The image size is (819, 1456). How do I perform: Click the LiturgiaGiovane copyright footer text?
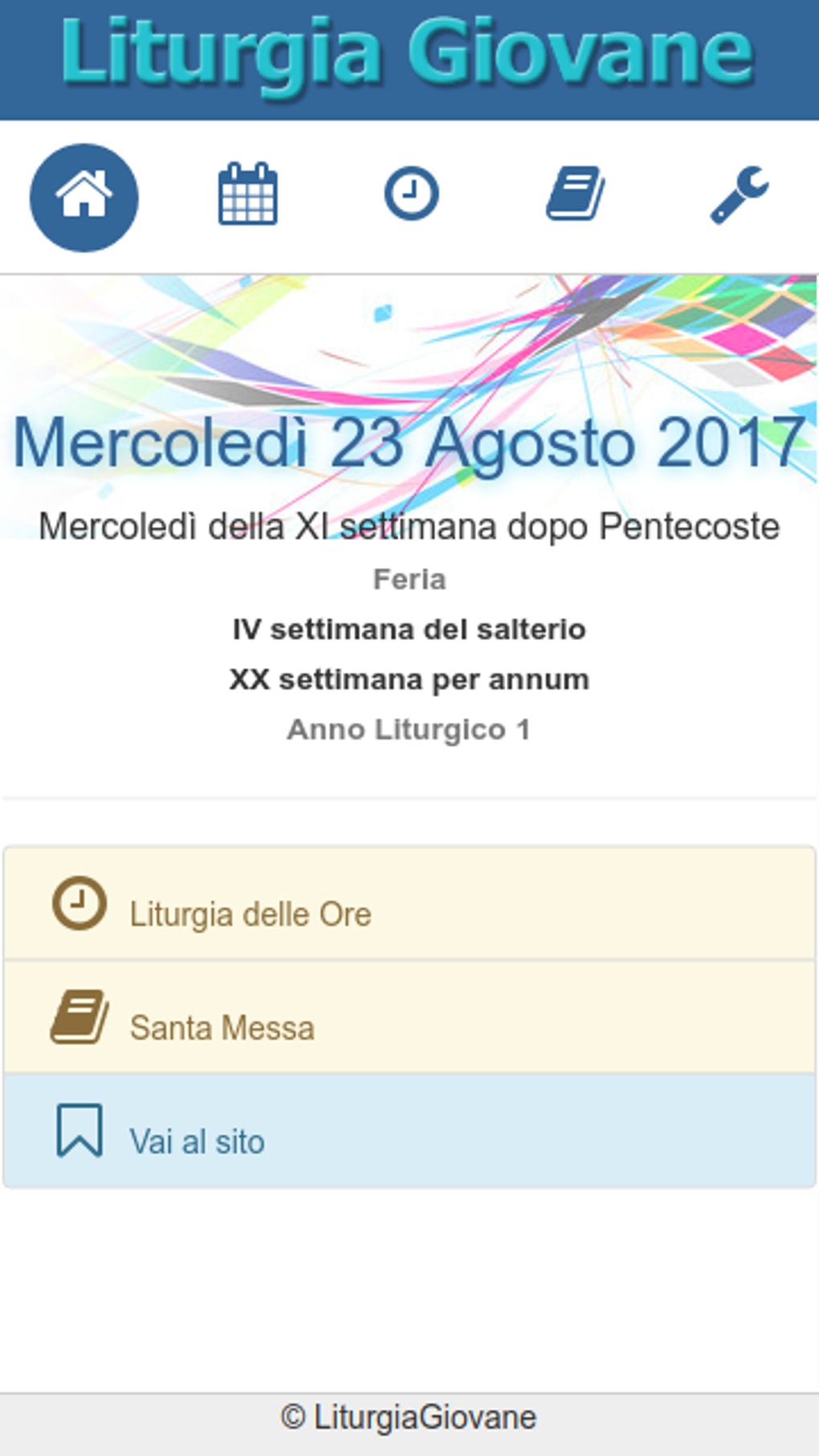(409, 1417)
